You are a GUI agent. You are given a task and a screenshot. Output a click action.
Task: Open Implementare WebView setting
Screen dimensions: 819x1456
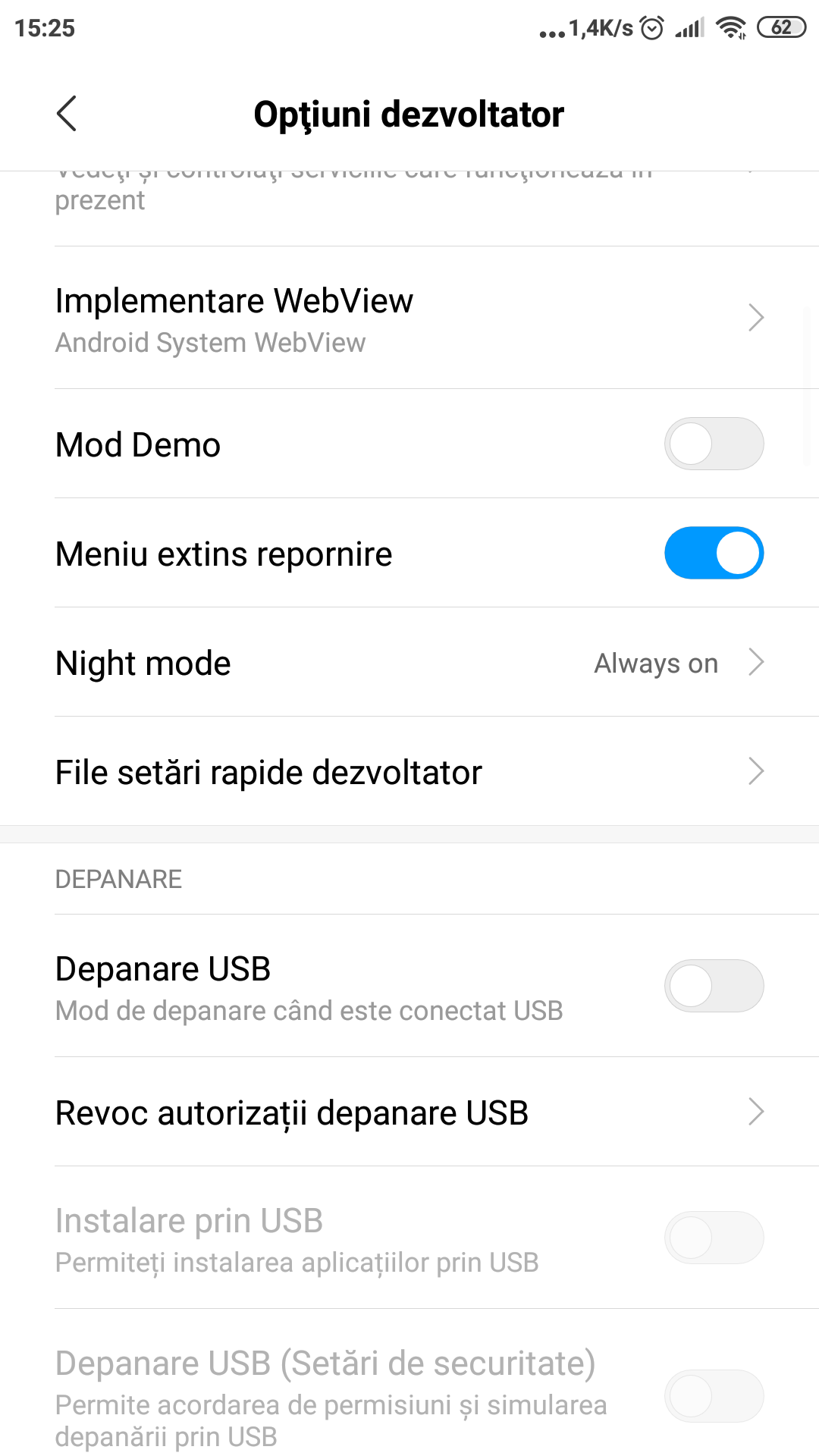(409, 318)
